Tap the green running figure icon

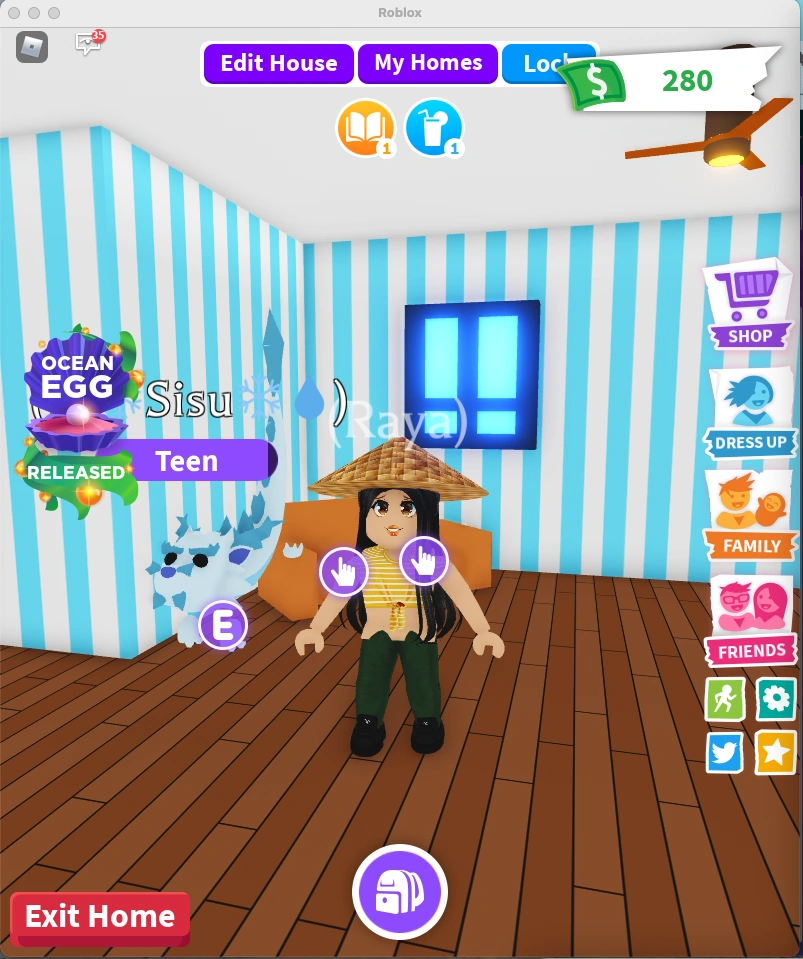pyautogui.click(x=725, y=699)
